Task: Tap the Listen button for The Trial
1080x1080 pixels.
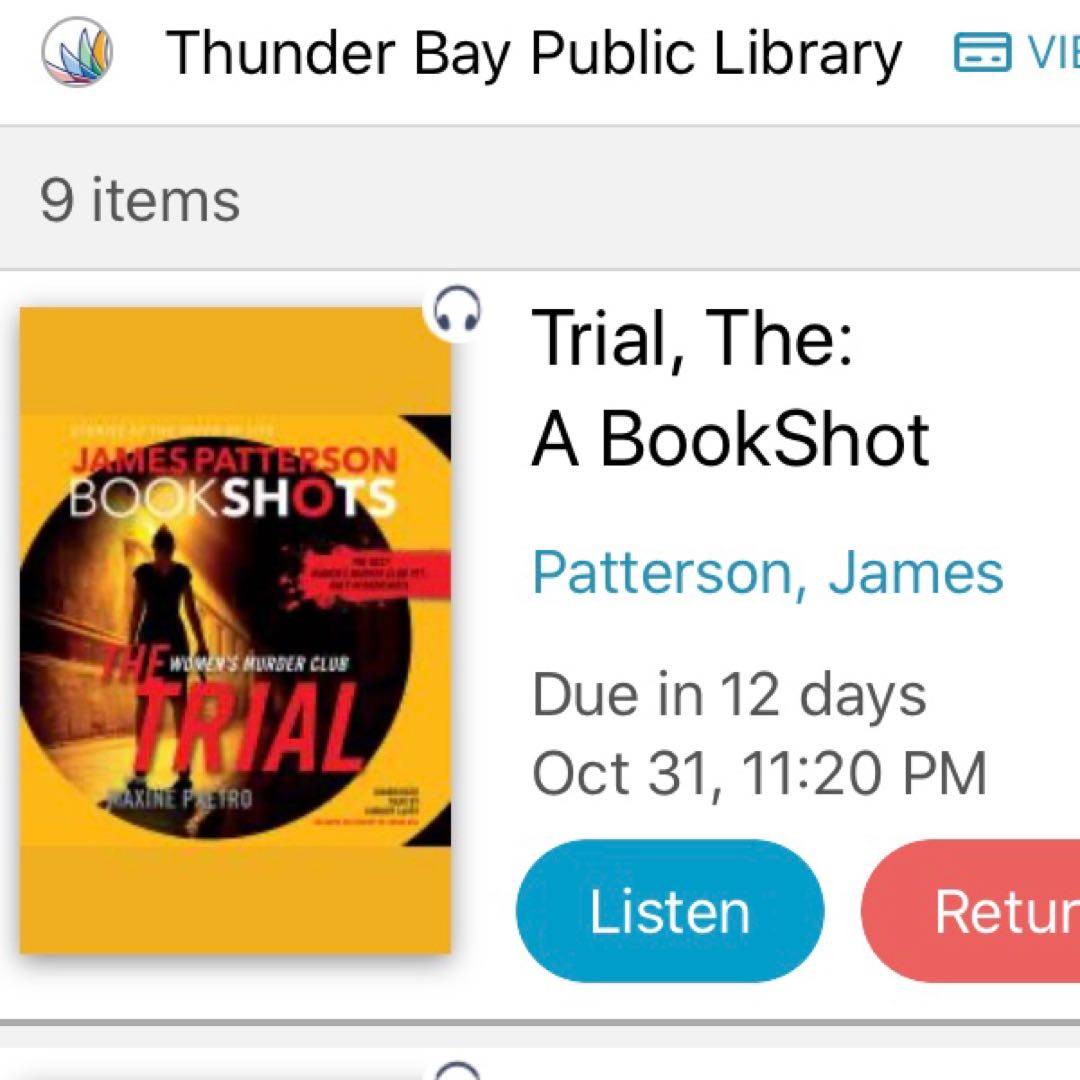Action: point(669,911)
